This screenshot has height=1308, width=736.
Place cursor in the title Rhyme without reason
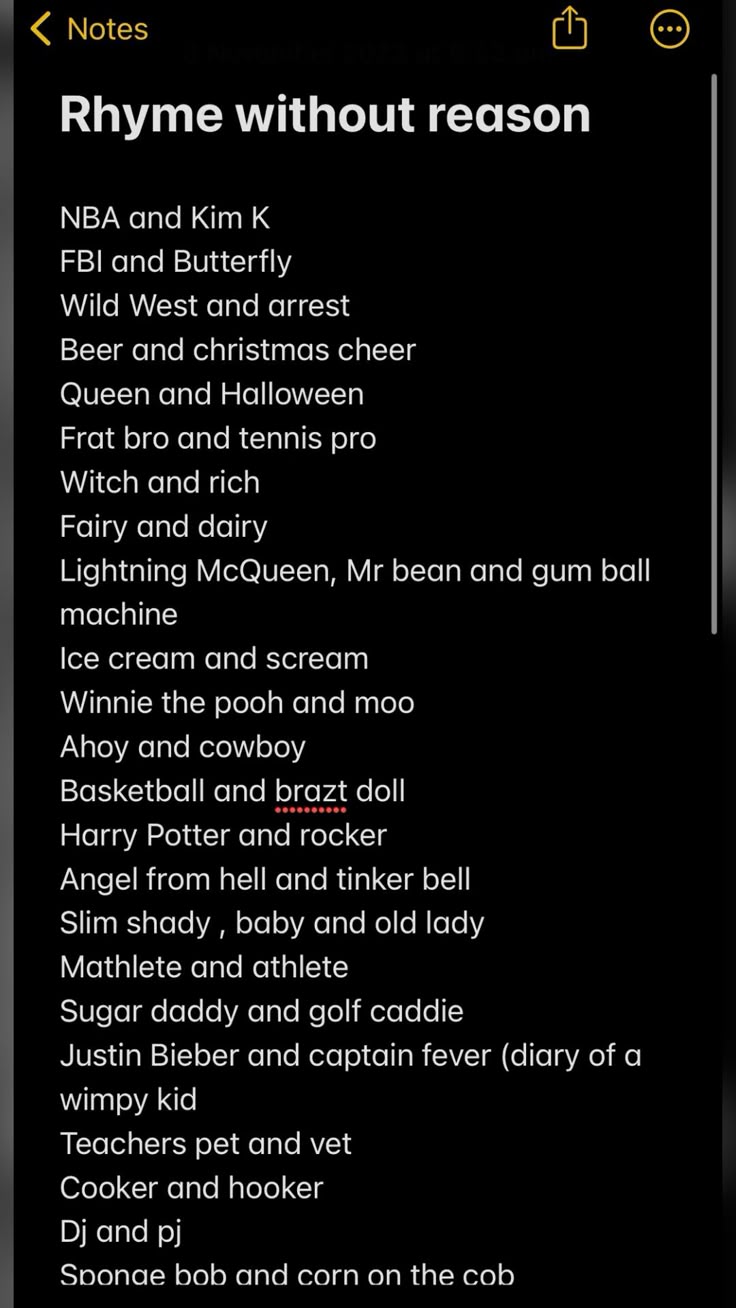tap(324, 113)
